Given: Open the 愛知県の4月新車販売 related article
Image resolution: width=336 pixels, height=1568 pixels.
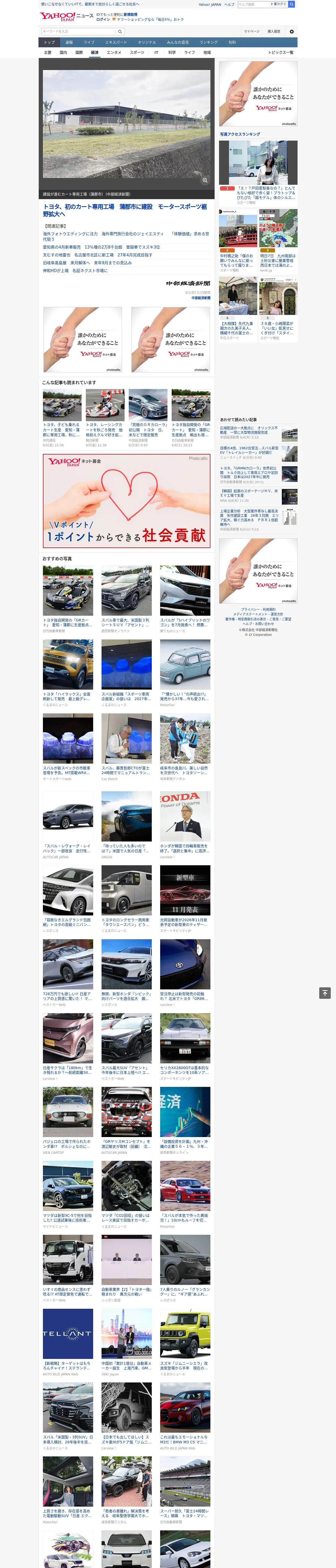Looking at the screenshot, I should [x=101, y=247].
